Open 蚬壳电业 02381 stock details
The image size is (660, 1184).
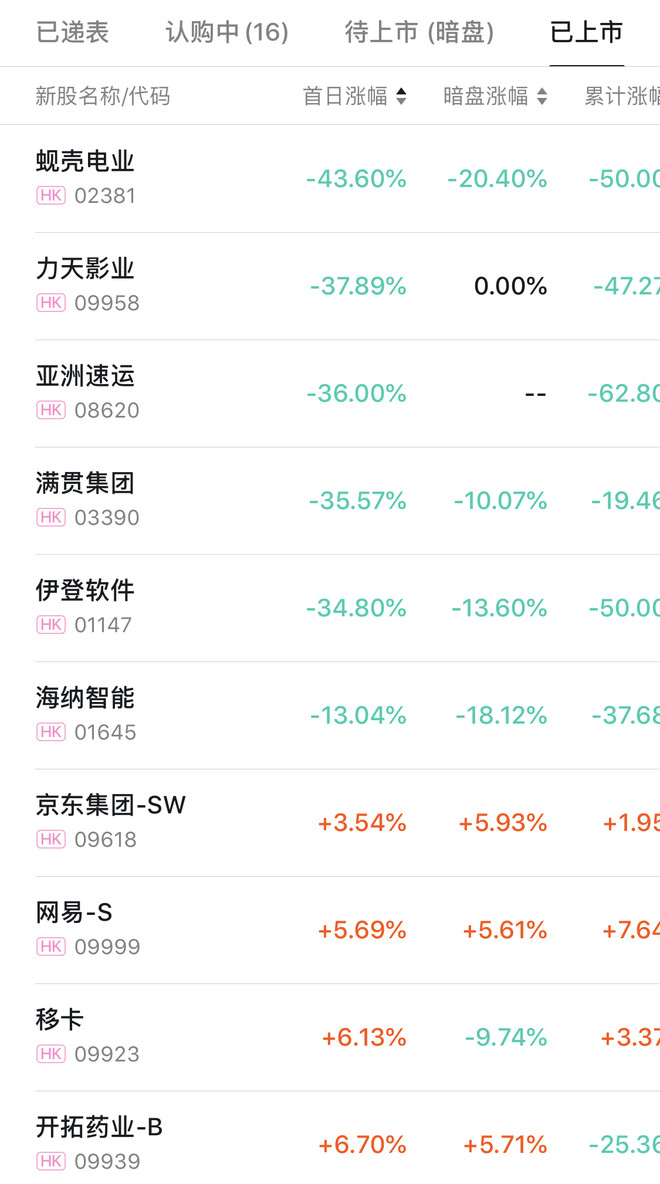330,179
